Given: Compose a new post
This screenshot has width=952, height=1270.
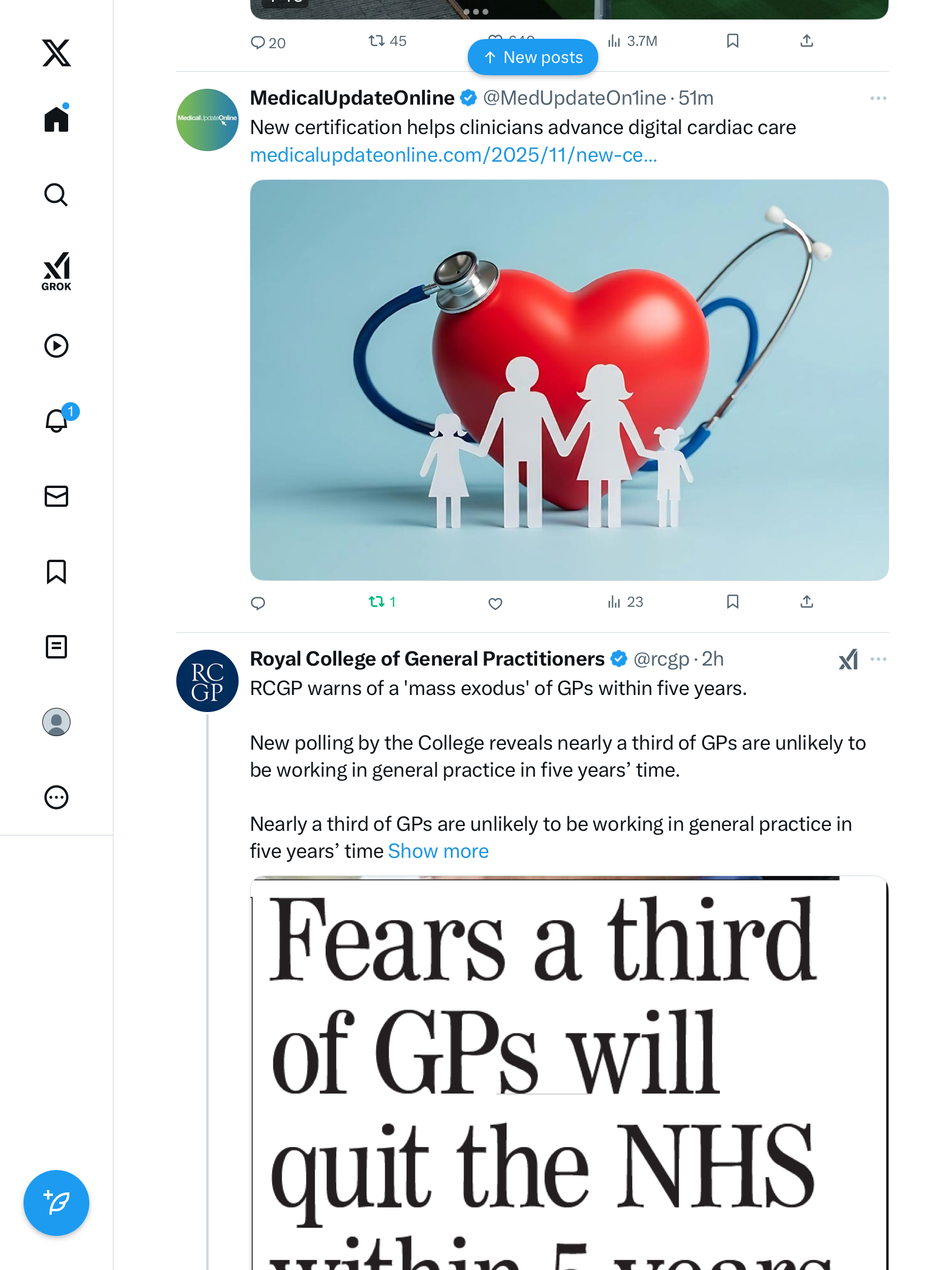Looking at the screenshot, I should pyautogui.click(x=56, y=1202).
